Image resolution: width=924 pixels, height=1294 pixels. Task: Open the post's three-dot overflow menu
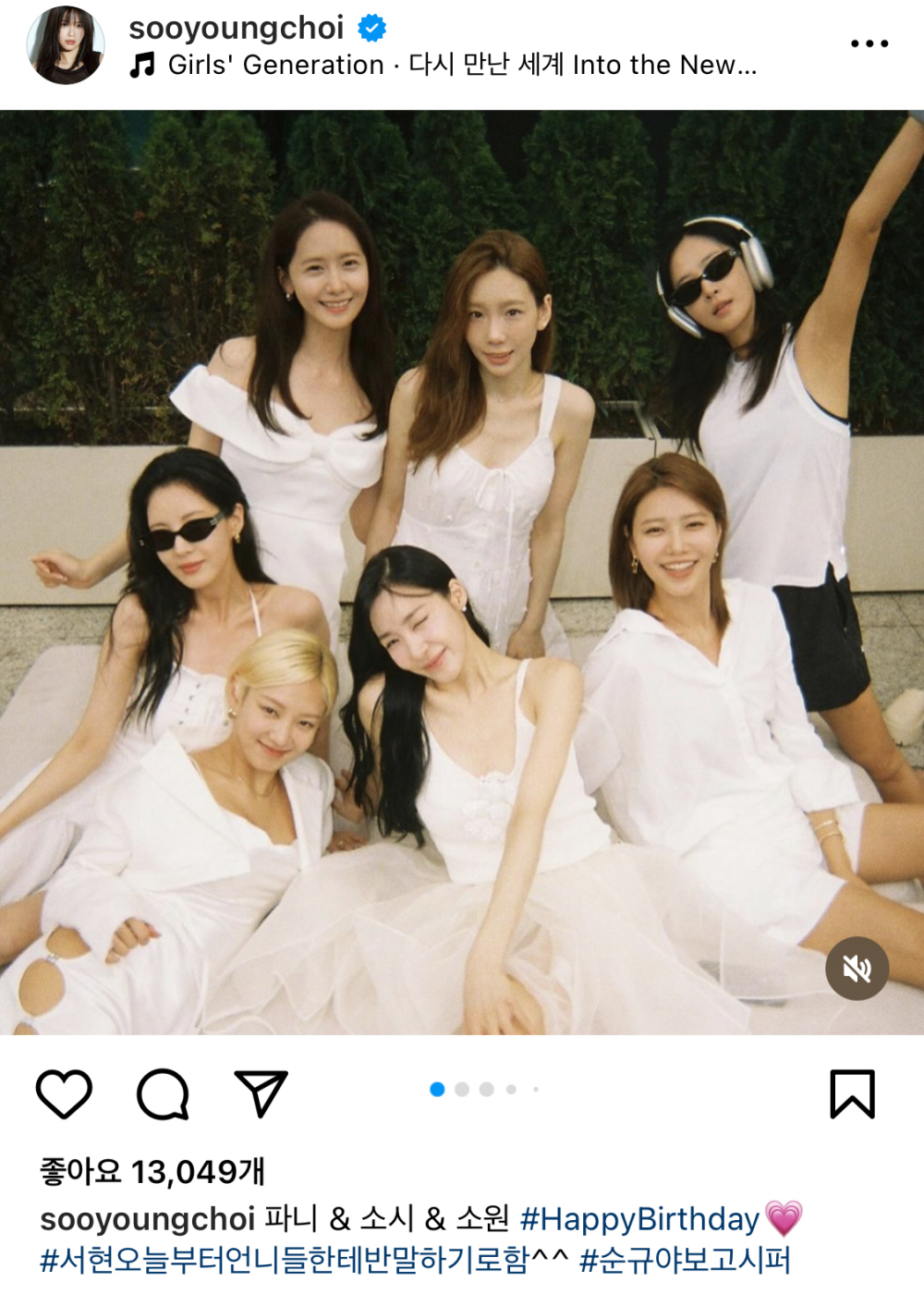869,43
